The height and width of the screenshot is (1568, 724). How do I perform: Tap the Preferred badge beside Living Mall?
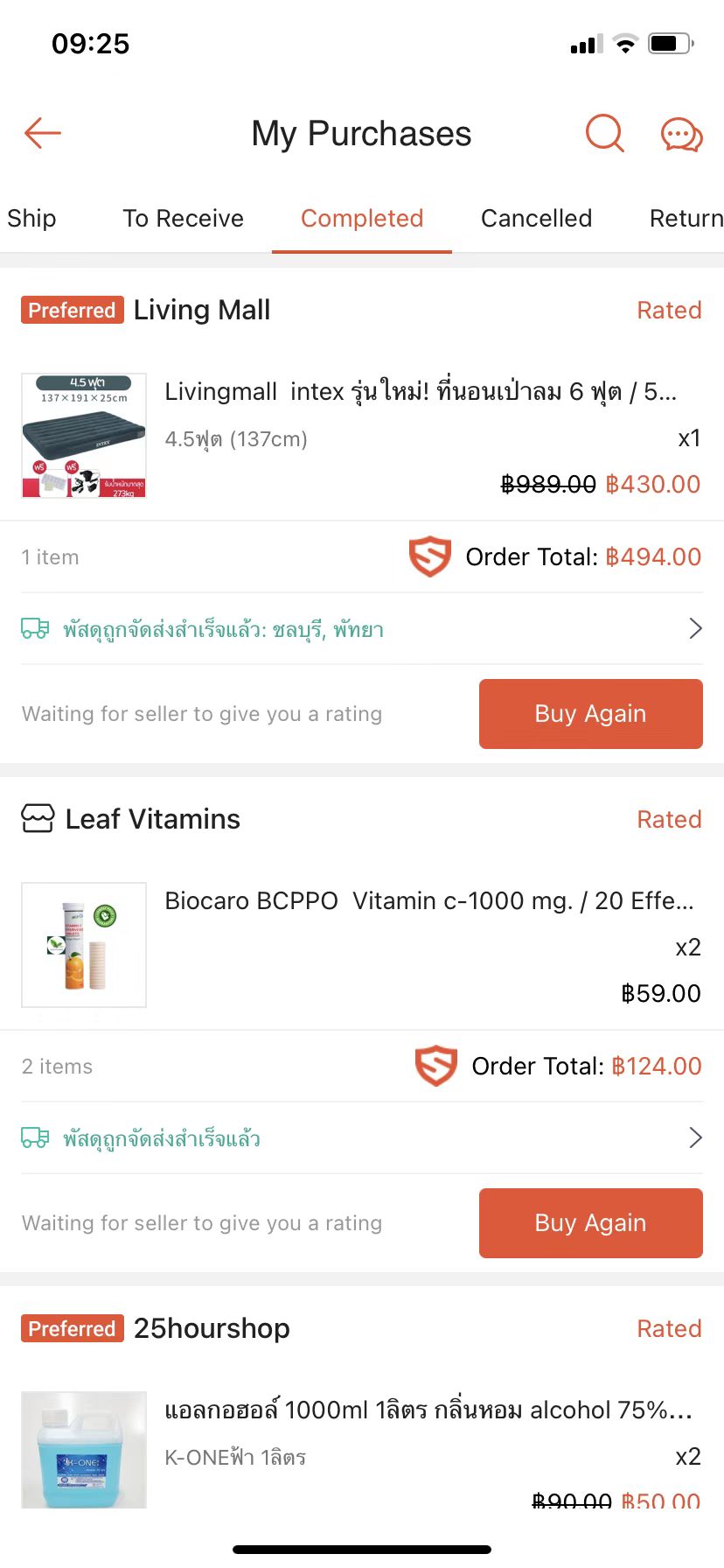pos(72,310)
